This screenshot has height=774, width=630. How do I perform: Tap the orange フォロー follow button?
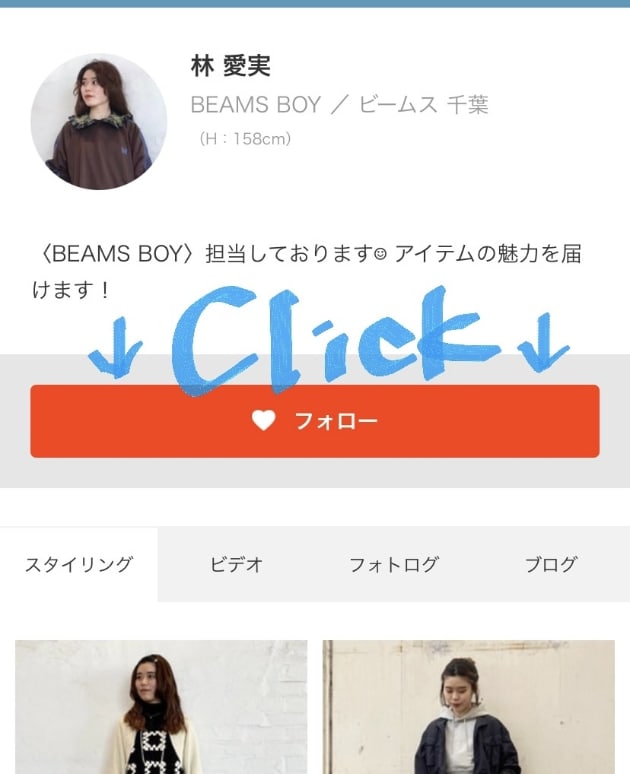[x=315, y=421]
